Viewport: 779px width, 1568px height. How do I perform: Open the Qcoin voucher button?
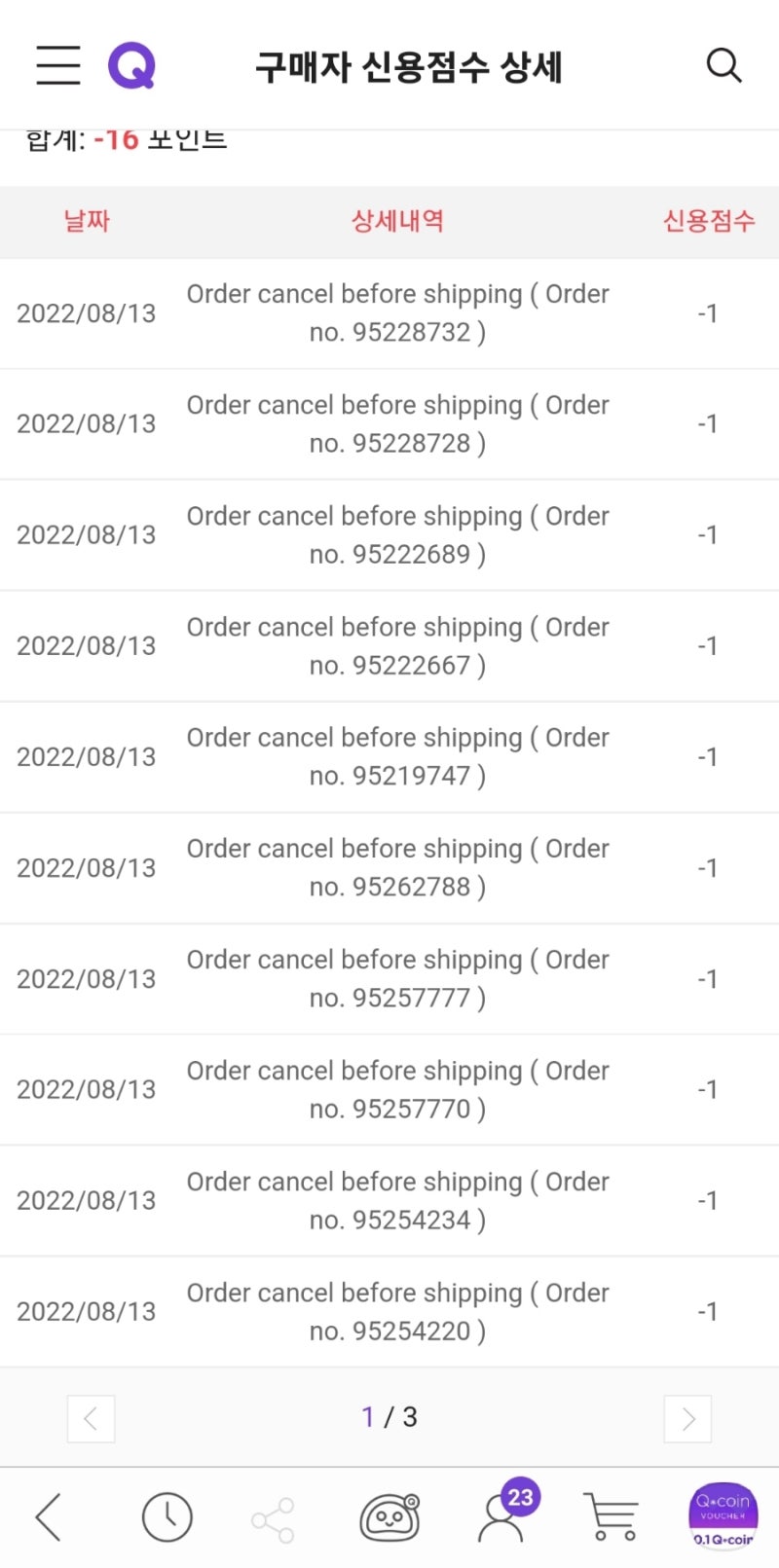(723, 1514)
